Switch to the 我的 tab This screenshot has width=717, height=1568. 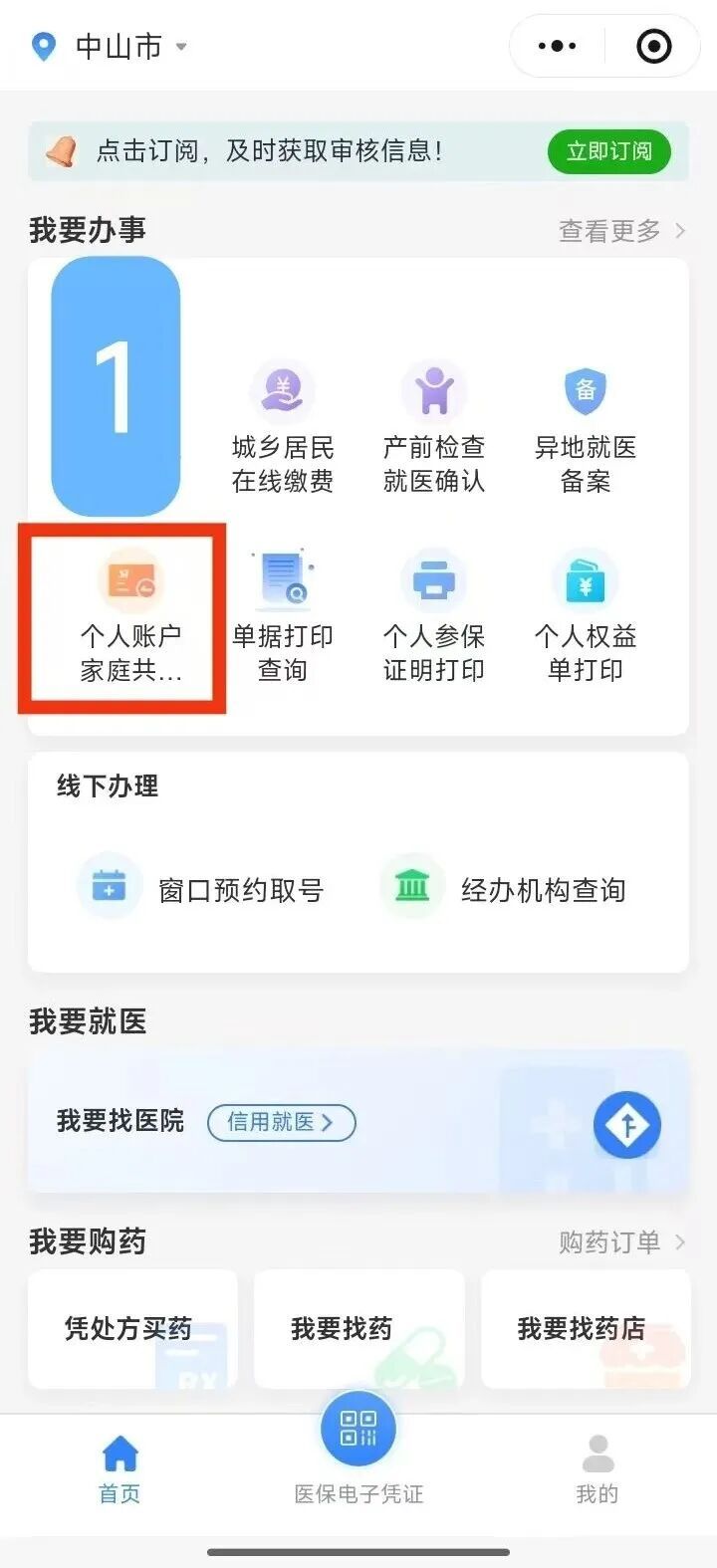point(597,1468)
